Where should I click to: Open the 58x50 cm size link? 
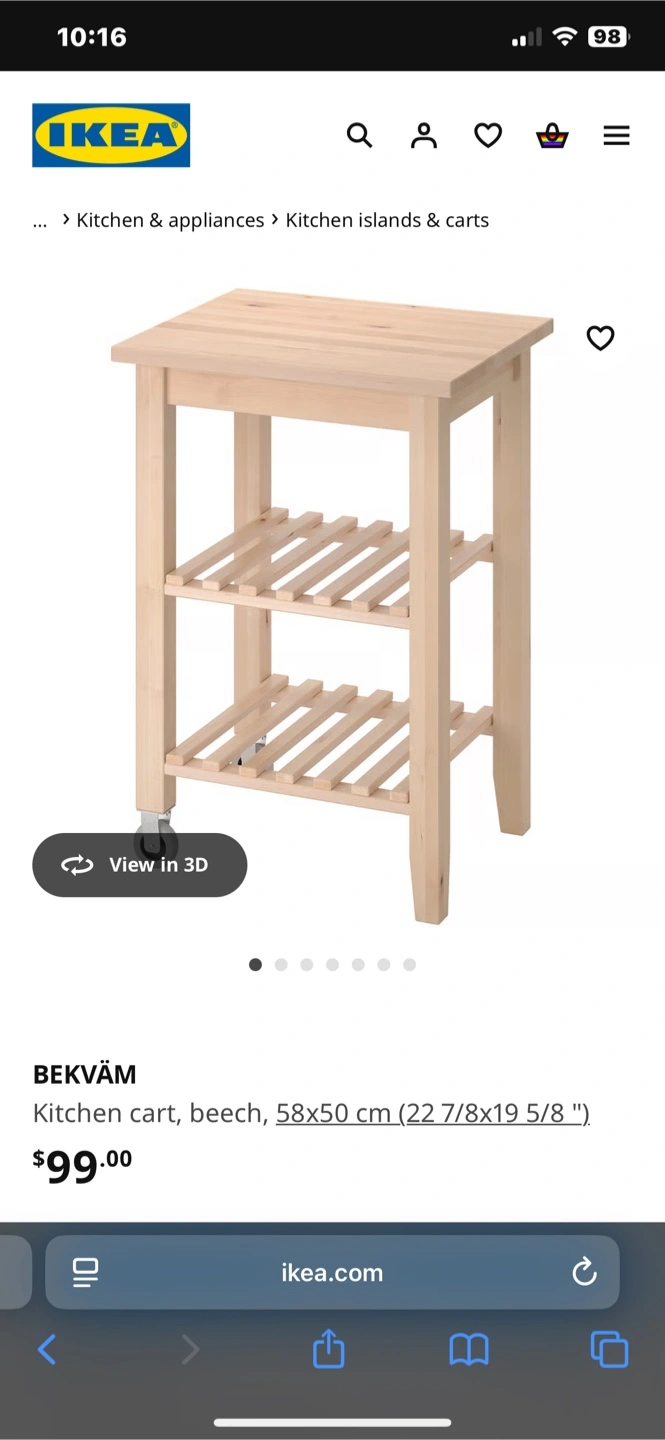pyautogui.click(x=433, y=1113)
